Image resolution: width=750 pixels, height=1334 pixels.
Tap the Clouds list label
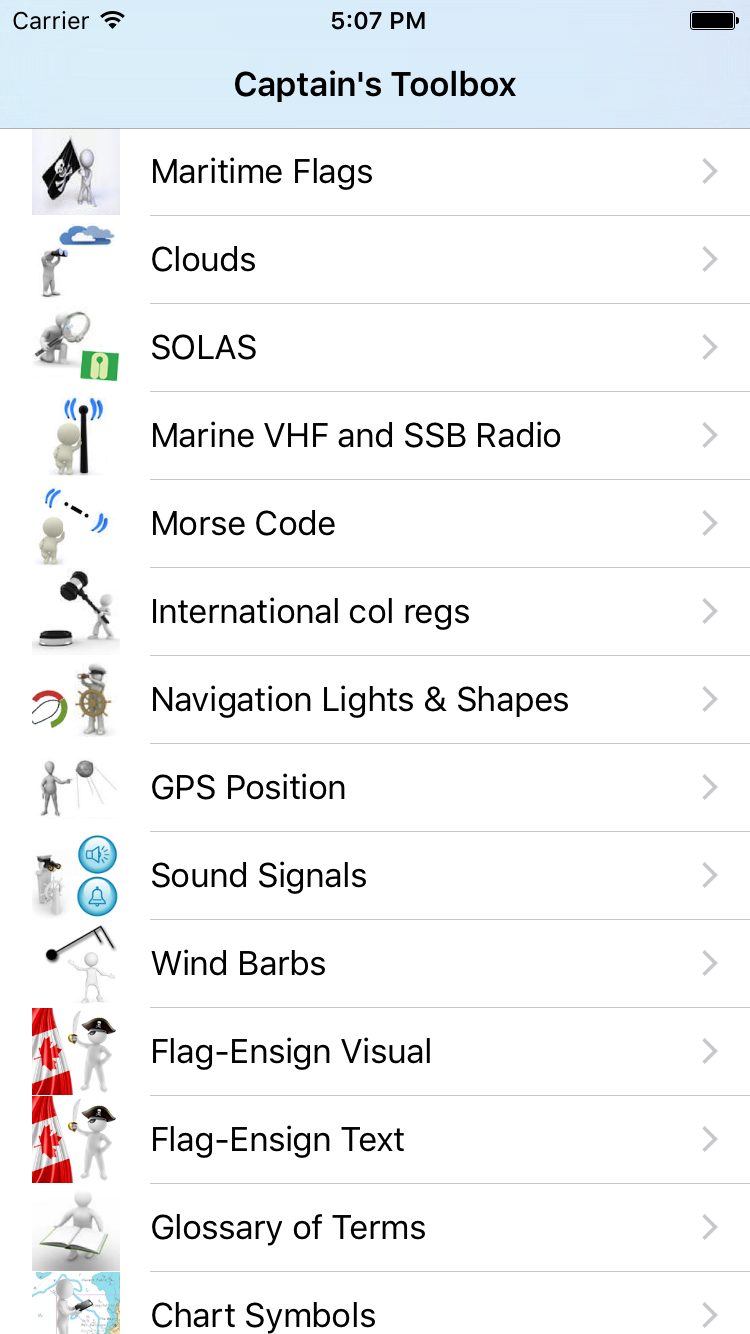[x=203, y=259]
